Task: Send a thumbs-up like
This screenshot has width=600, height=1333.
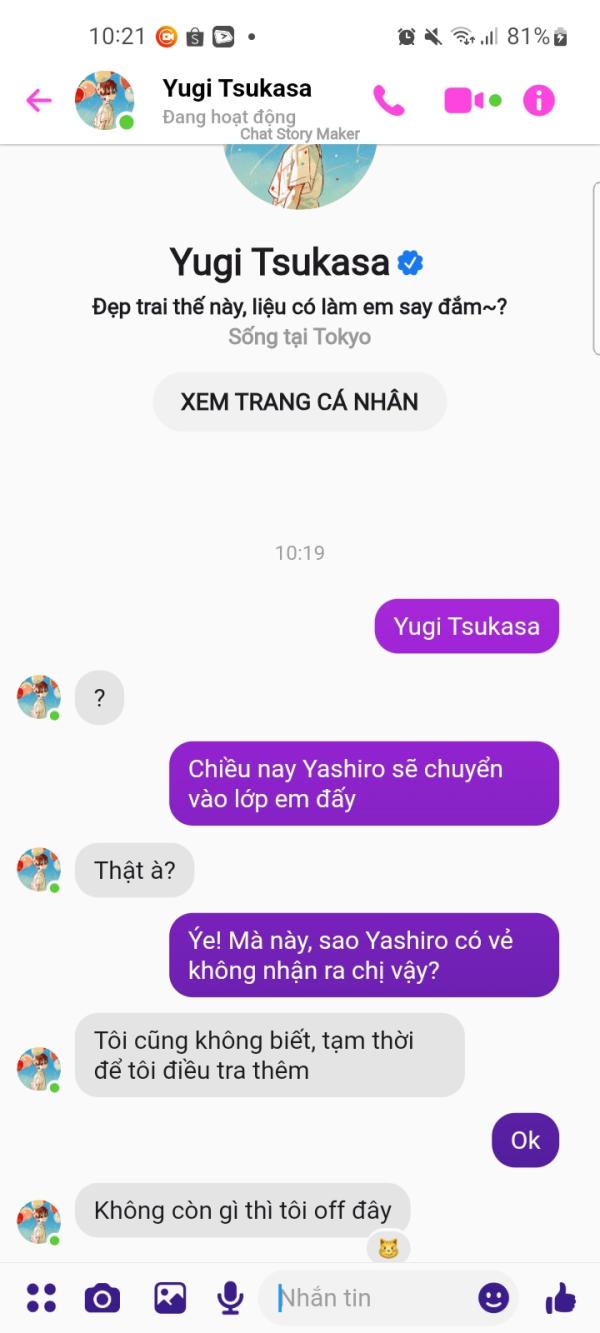Action: pyautogui.click(x=561, y=1298)
